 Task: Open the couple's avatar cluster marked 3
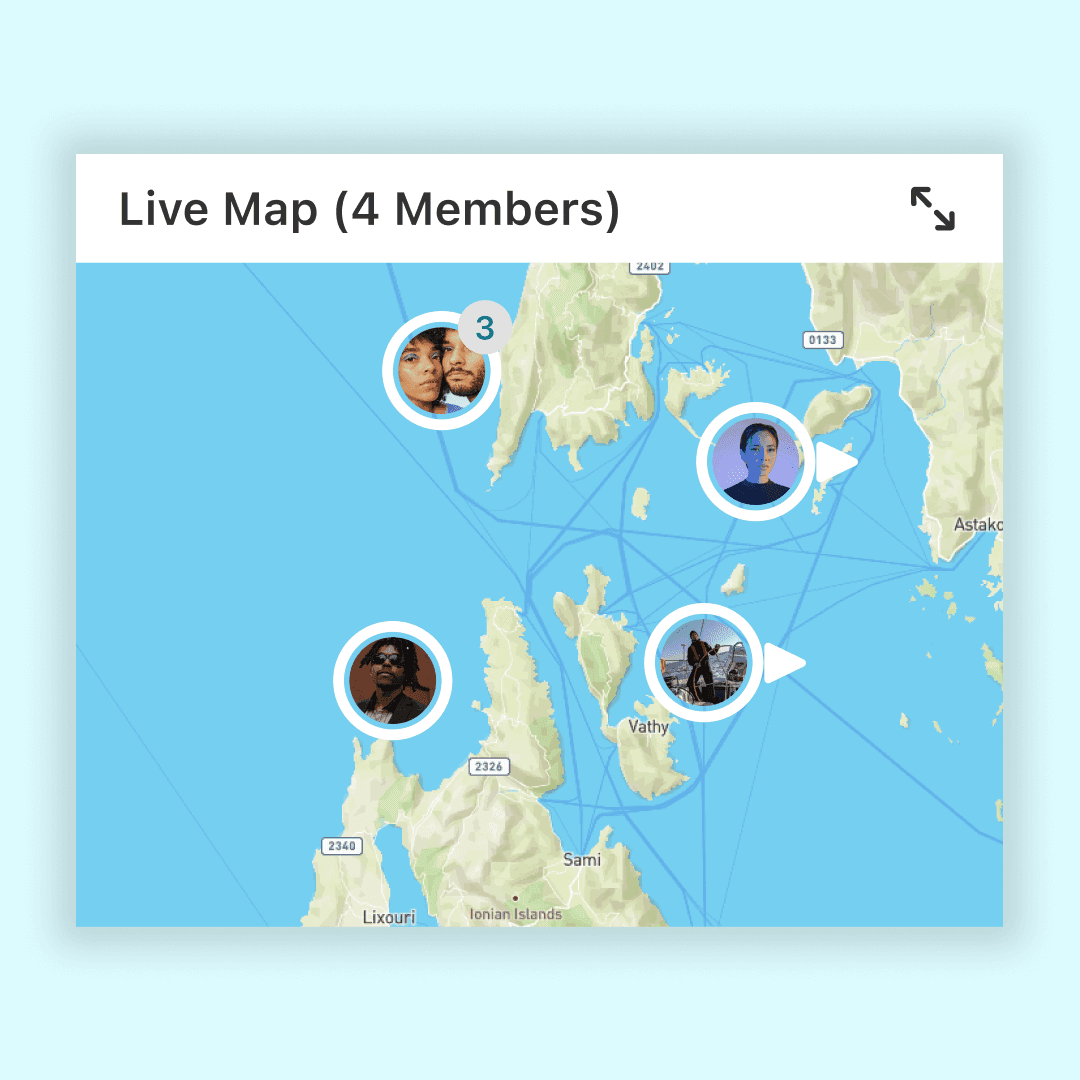443,371
